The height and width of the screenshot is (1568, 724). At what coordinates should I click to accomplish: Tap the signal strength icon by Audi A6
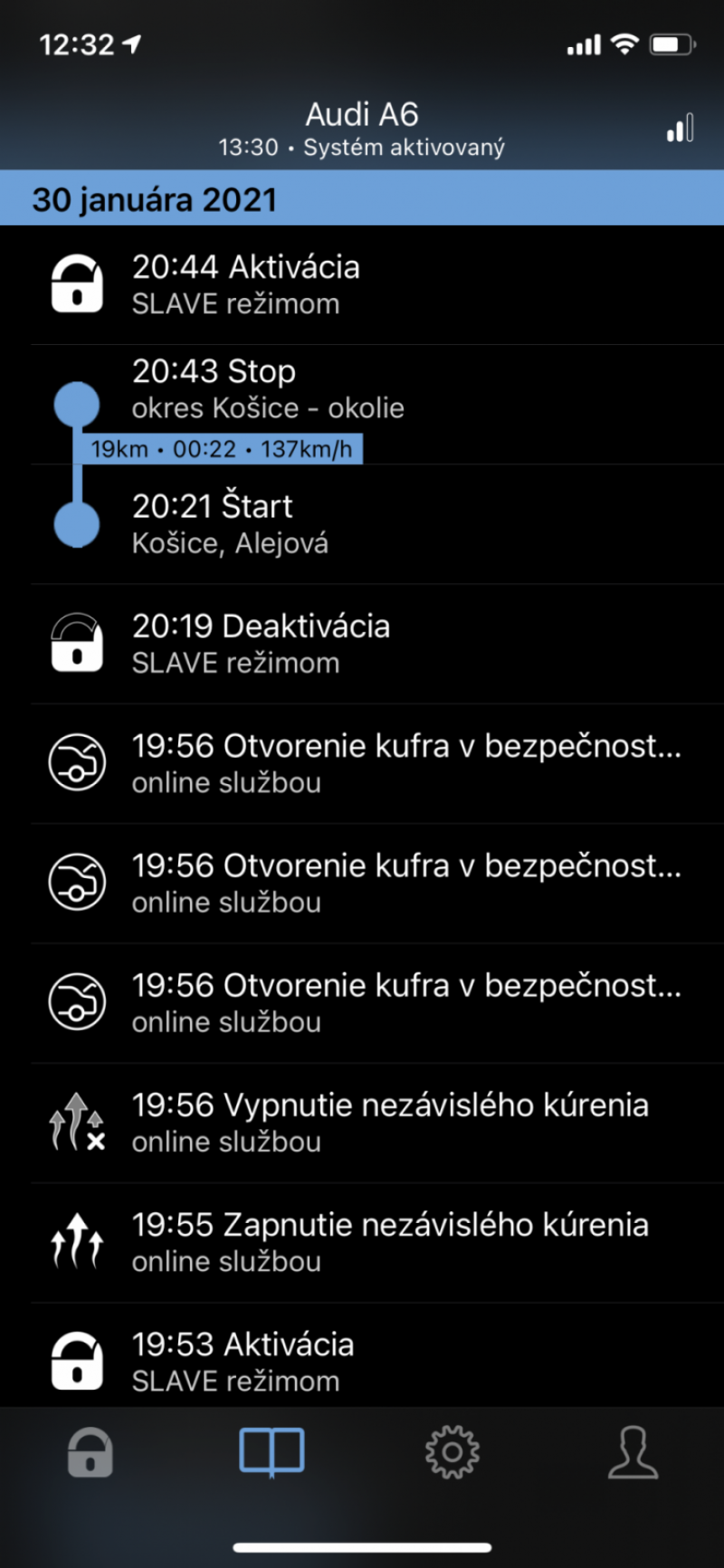681,128
